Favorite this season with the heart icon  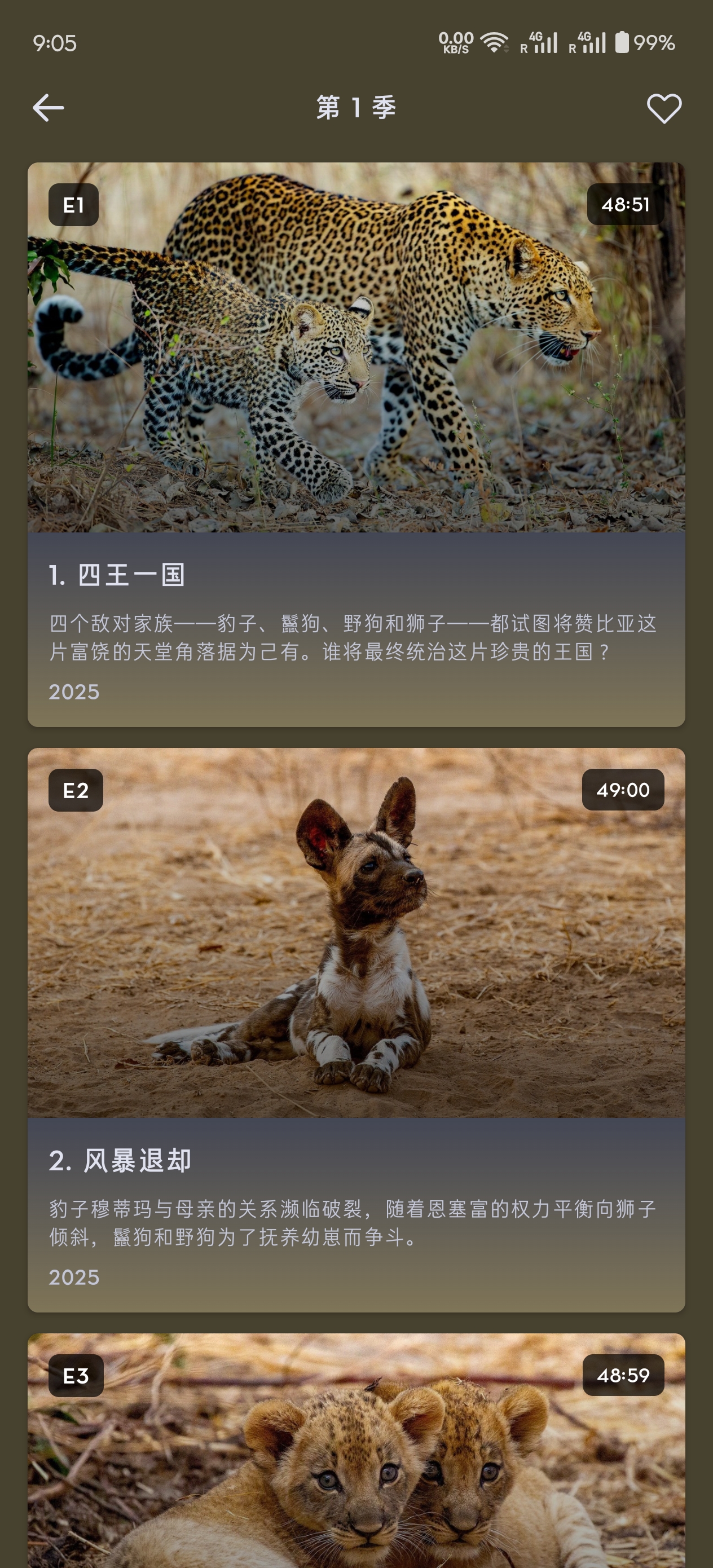[x=664, y=108]
